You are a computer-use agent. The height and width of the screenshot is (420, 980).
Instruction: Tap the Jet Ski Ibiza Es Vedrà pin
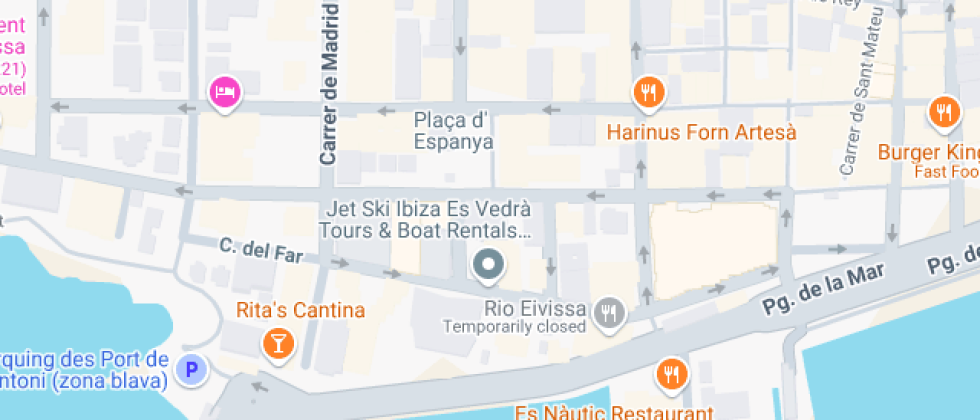(488, 265)
